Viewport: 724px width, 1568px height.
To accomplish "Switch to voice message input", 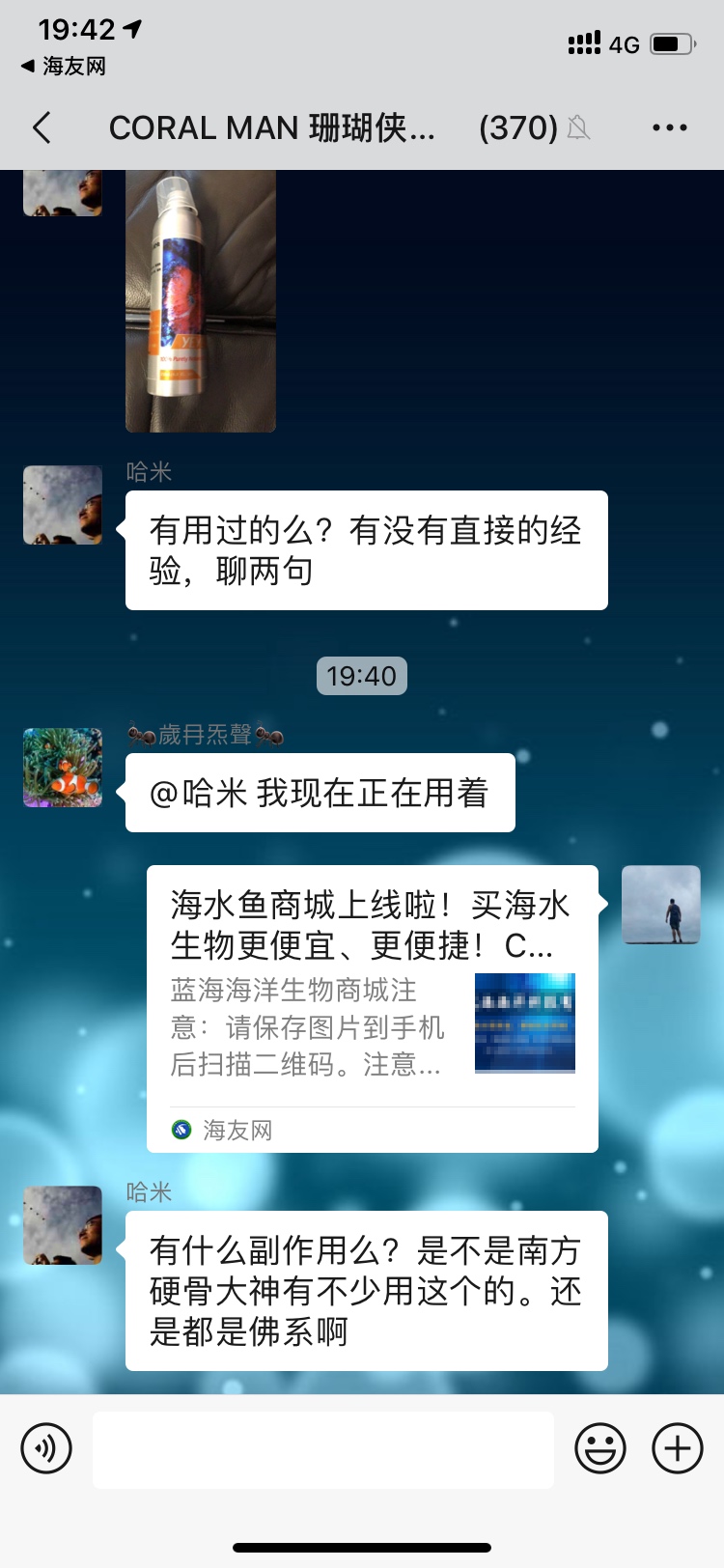I will (x=46, y=1448).
